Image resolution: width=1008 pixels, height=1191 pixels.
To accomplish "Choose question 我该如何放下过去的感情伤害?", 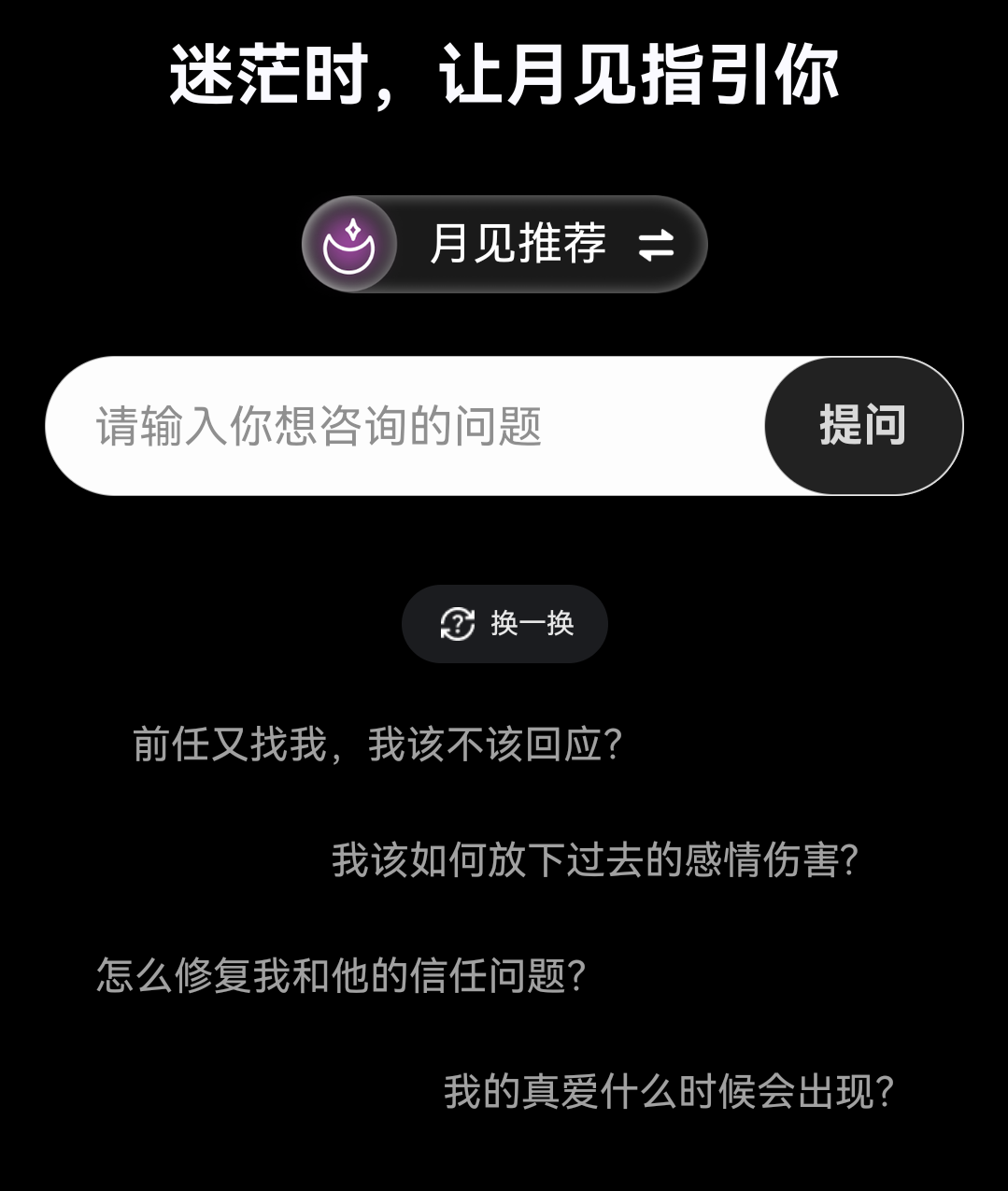I will tap(594, 860).
